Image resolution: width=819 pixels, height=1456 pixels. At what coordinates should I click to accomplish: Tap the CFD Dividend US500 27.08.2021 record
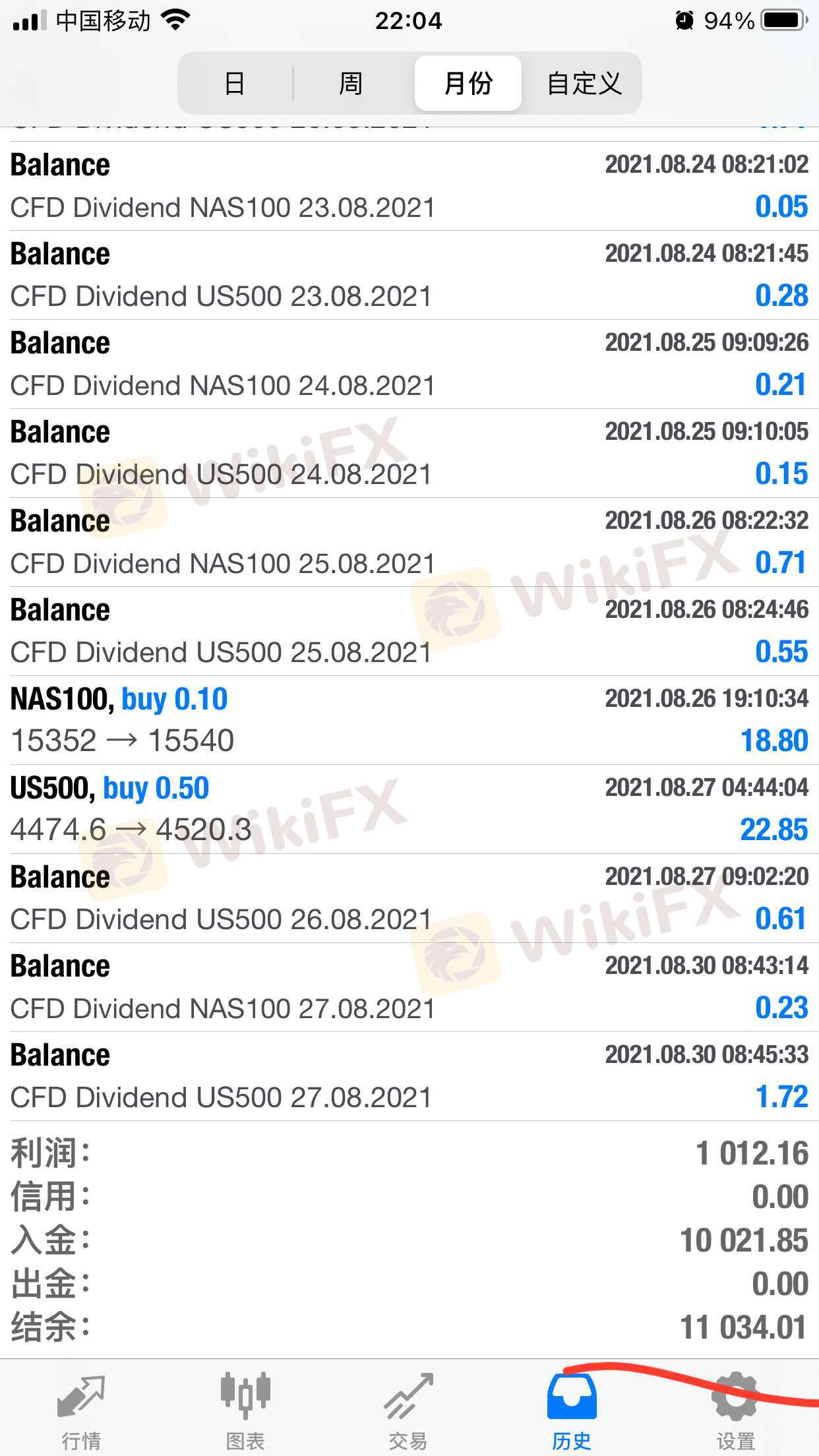[x=409, y=1076]
